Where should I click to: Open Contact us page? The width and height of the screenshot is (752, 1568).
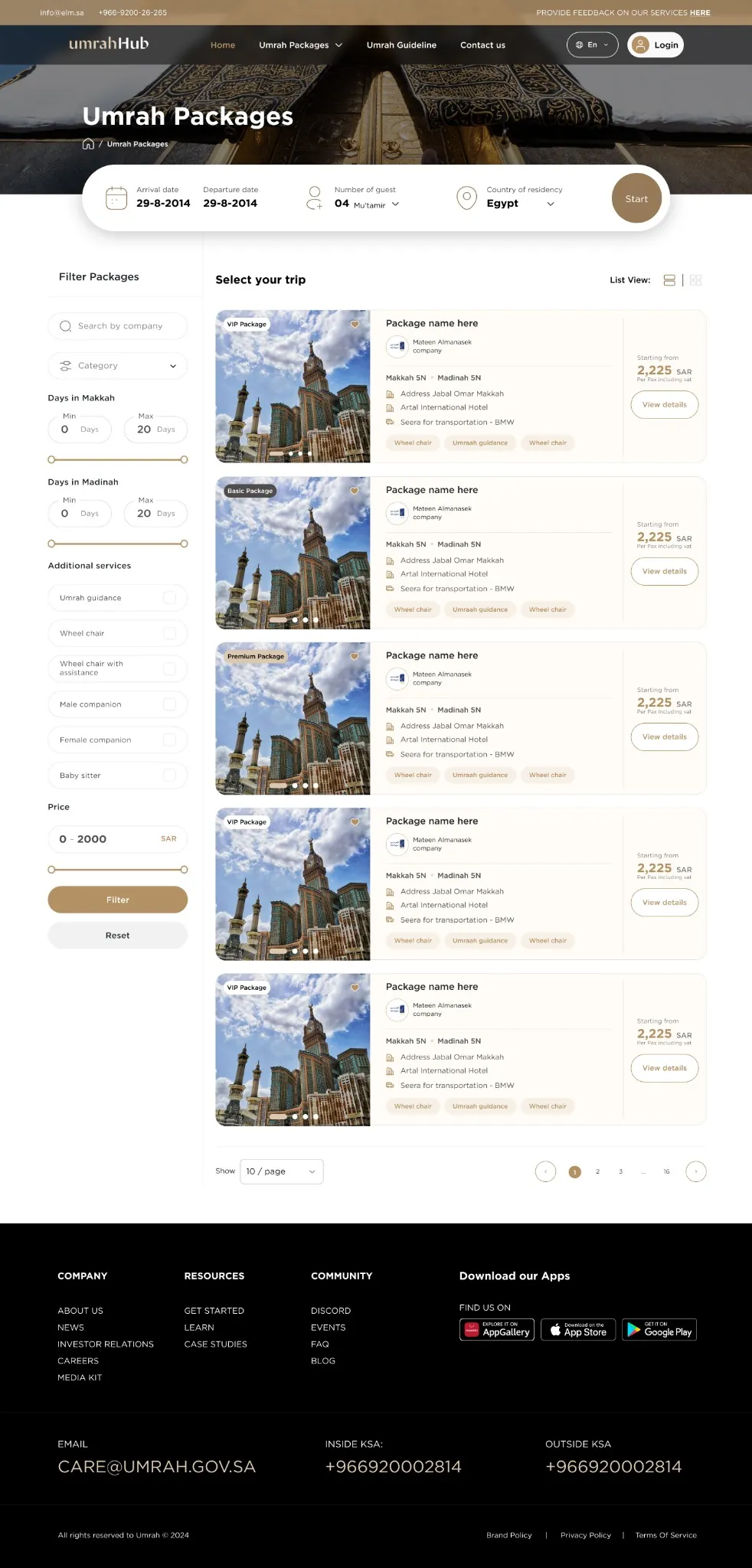(x=482, y=45)
